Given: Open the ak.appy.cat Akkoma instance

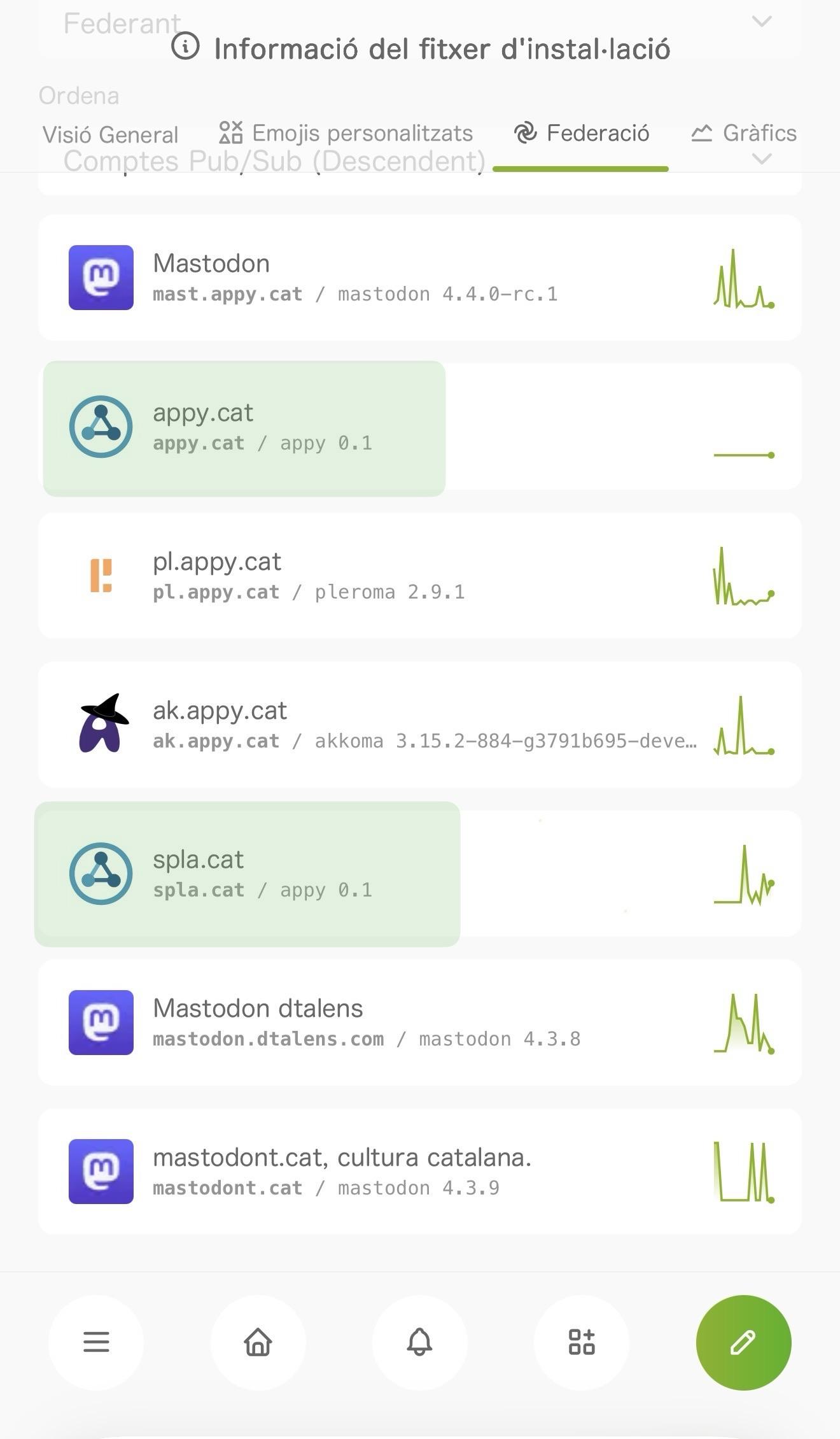Looking at the screenshot, I should click(419, 725).
